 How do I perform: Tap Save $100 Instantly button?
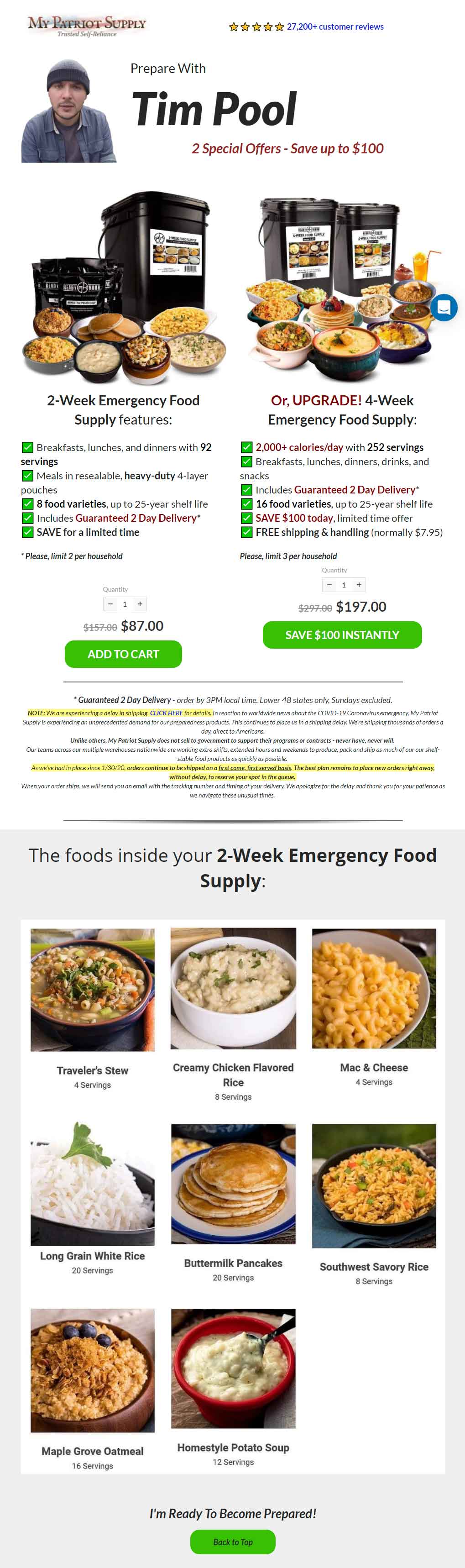342,635
